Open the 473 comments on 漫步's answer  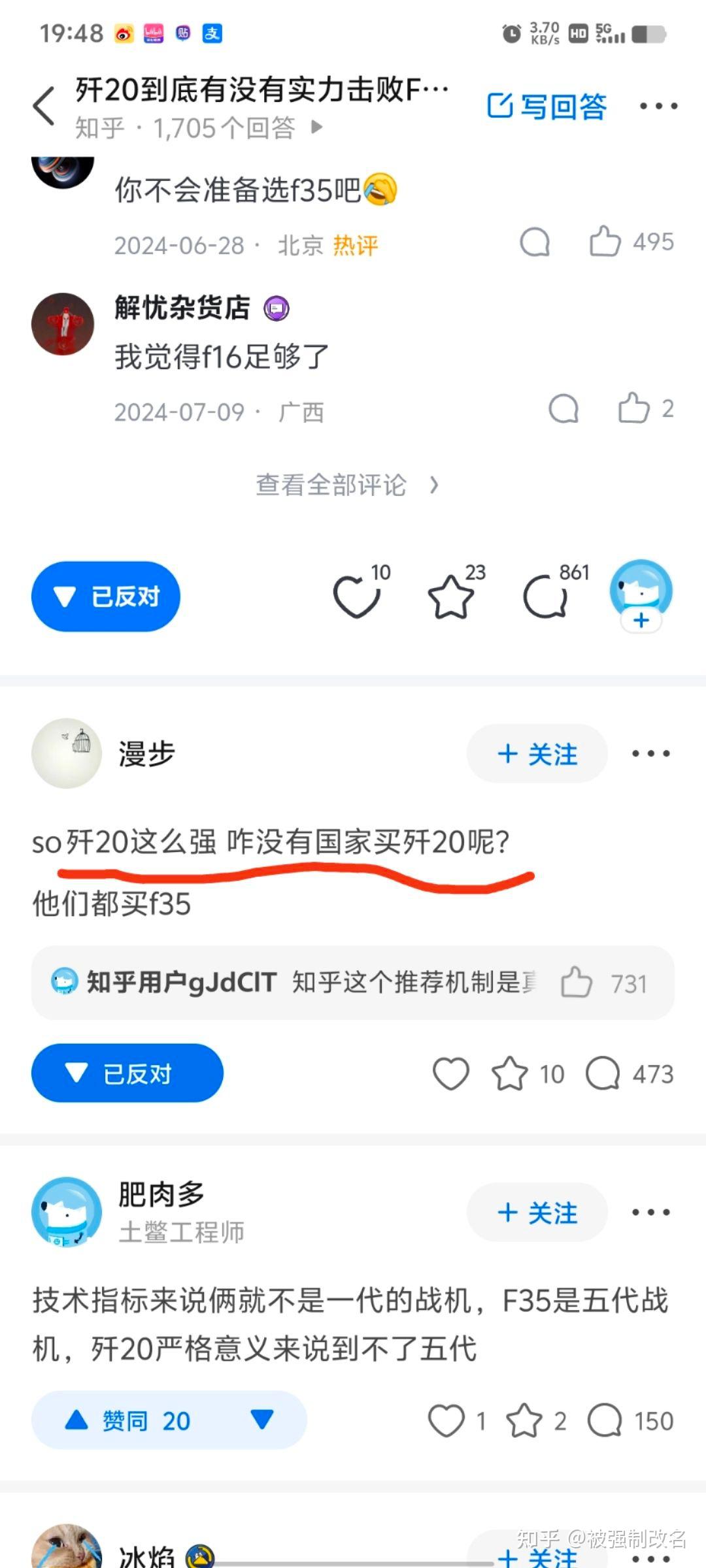(630, 1073)
